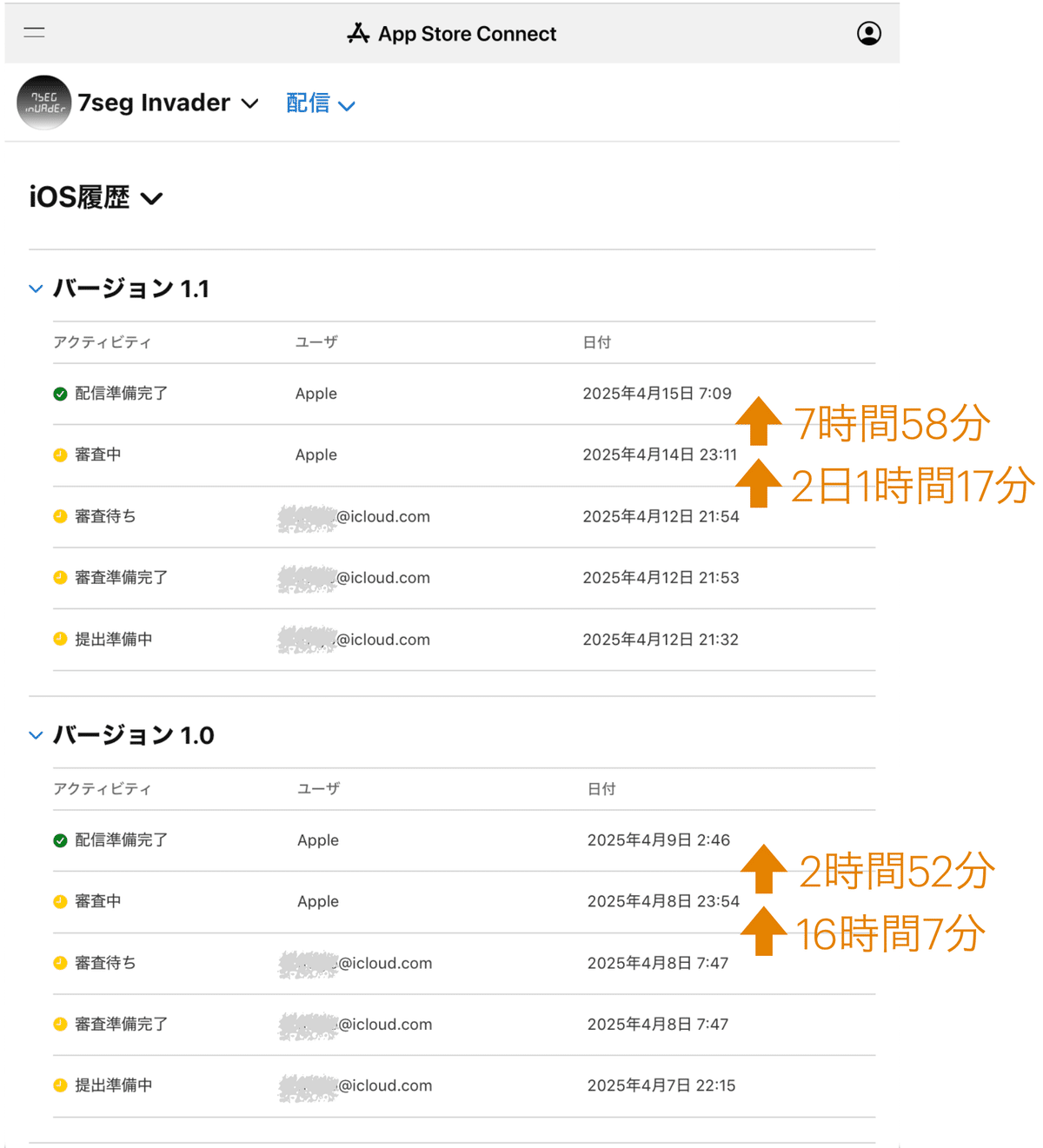Click the Apple user label in the 審査中 row

[x=316, y=454]
